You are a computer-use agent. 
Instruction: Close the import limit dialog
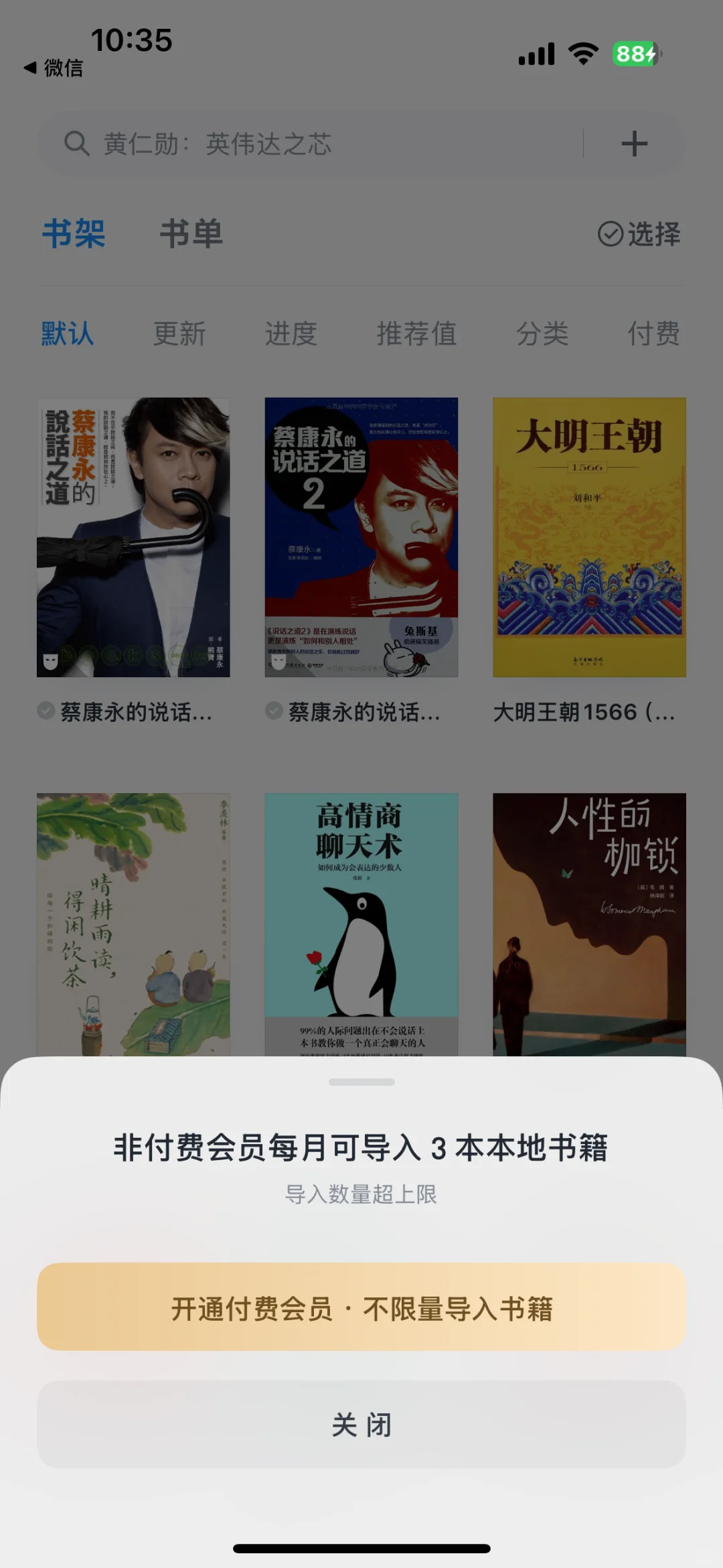(361, 1425)
